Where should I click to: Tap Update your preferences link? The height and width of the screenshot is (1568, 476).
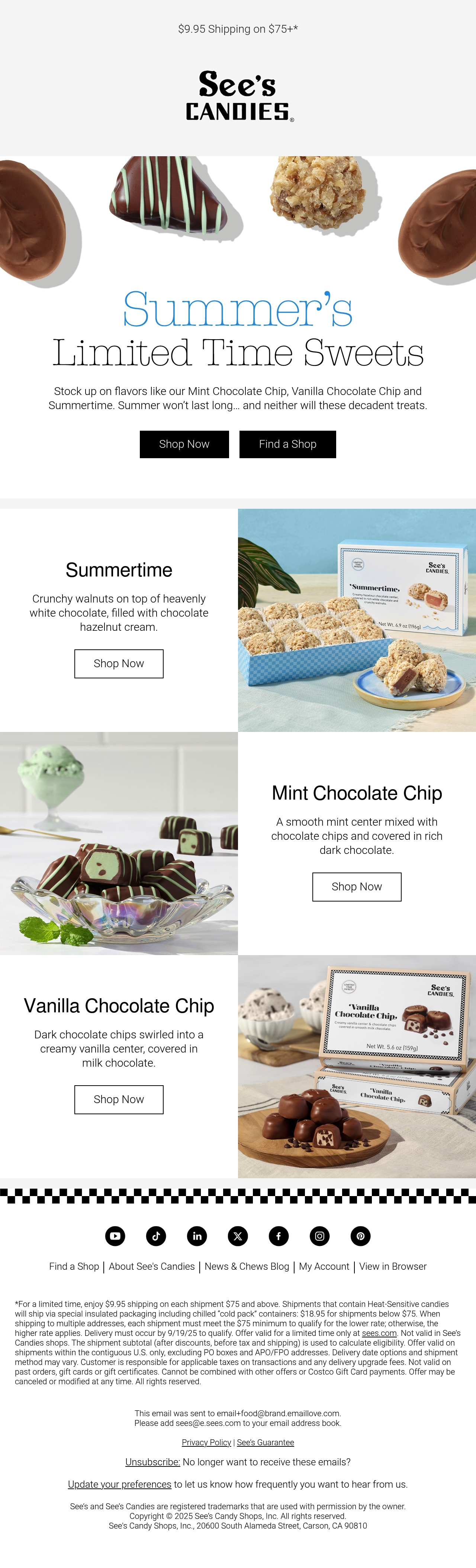pos(119,1484)
